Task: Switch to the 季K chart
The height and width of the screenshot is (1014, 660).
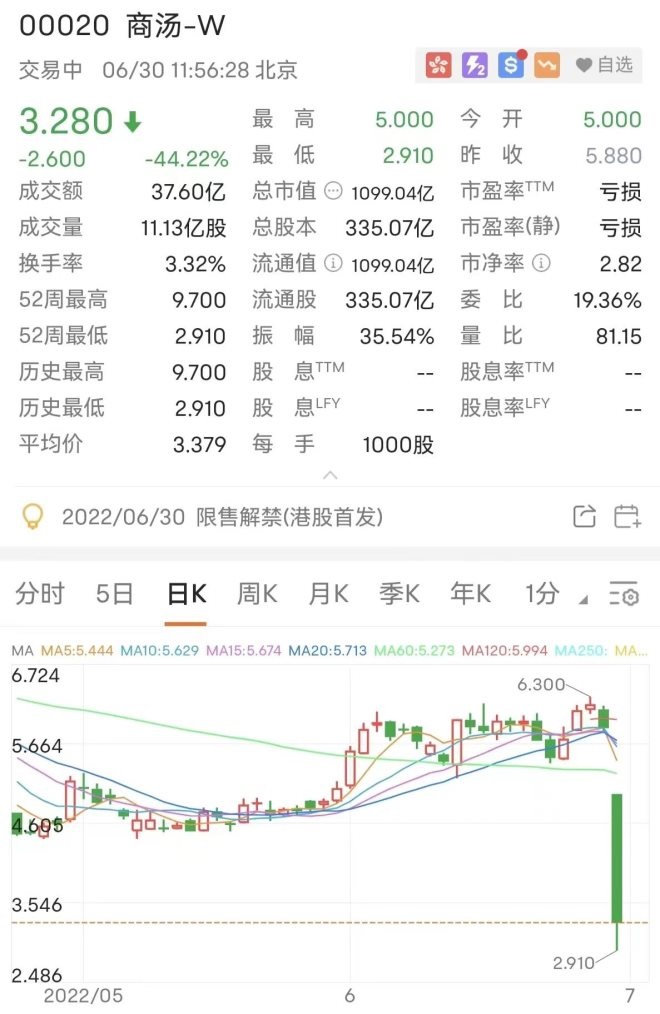Action: (399, 594)
